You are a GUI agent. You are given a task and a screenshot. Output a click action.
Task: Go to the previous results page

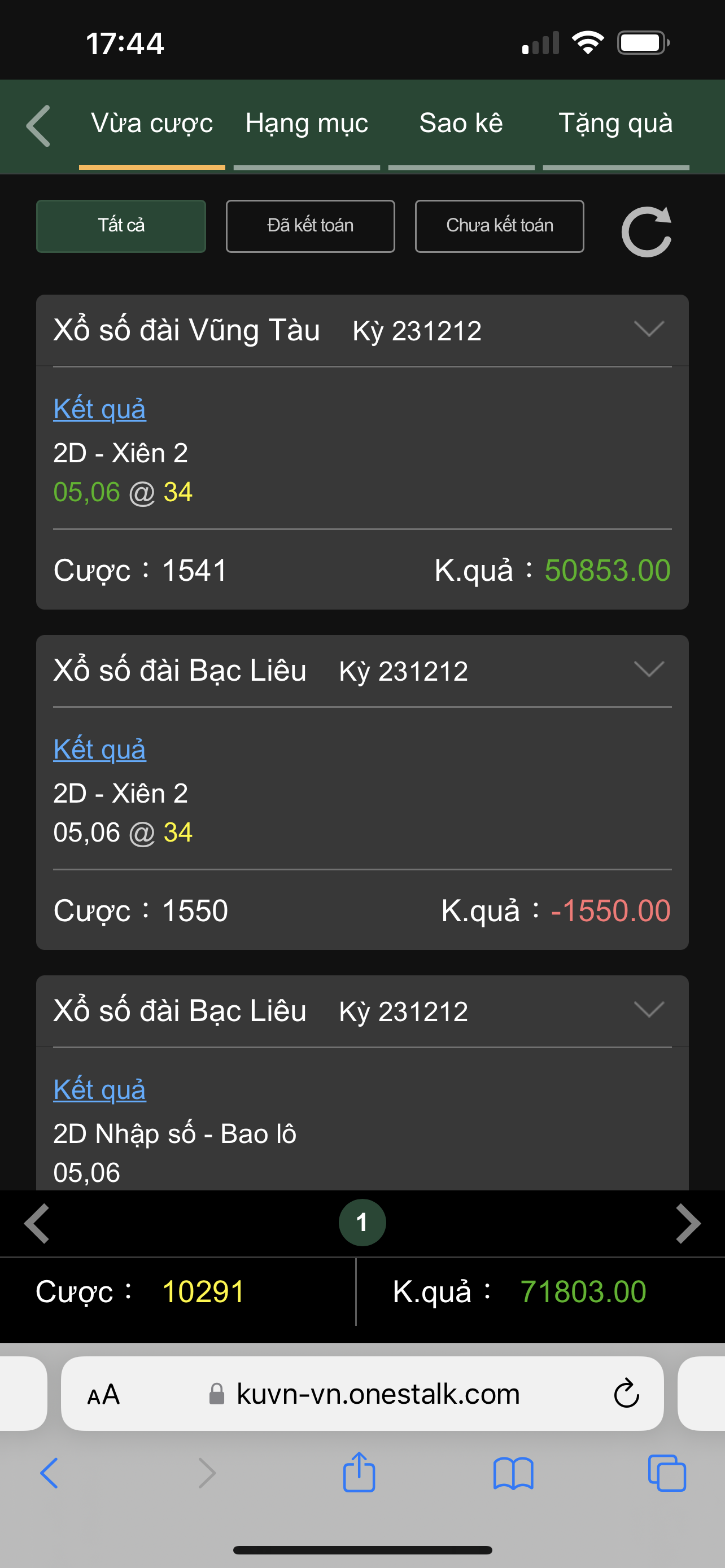coord(37,1223)
